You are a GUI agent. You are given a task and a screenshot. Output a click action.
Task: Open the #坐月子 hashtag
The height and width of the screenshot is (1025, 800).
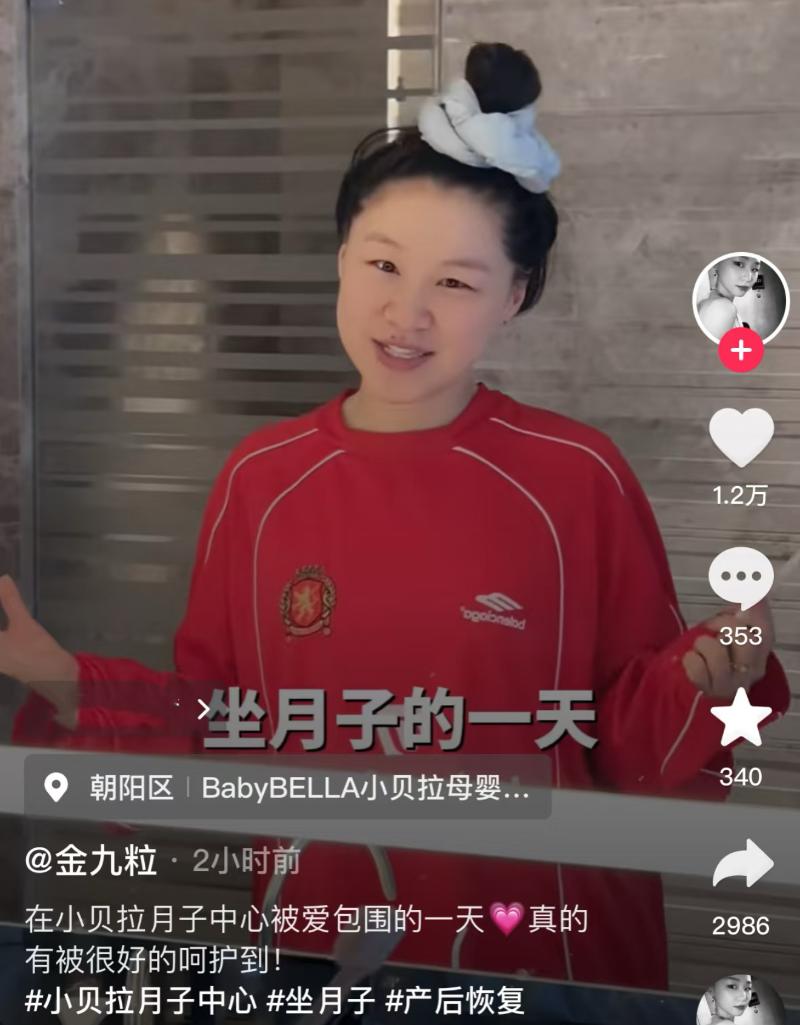(319, 1001)
